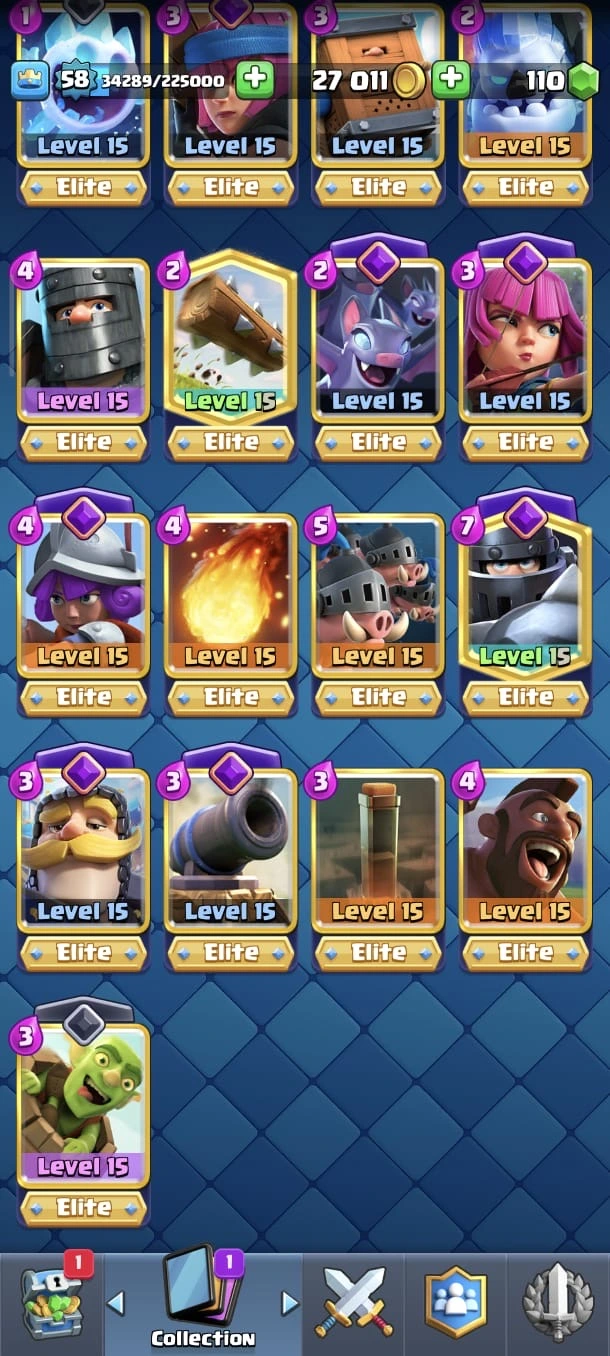
Task: Tap the green plus beside the 34289/225000 counter
Action: [255, 80]
